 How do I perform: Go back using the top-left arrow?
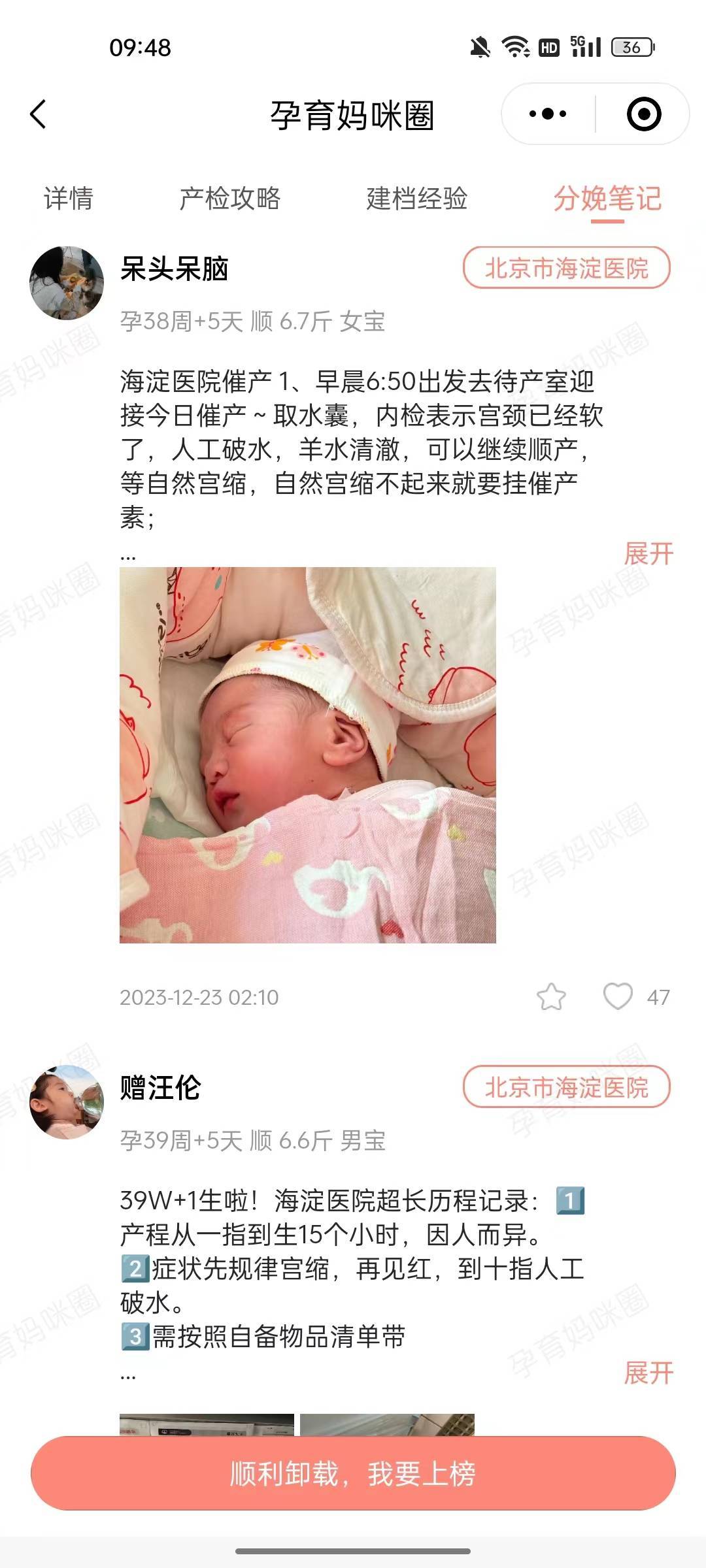[39, 114]
